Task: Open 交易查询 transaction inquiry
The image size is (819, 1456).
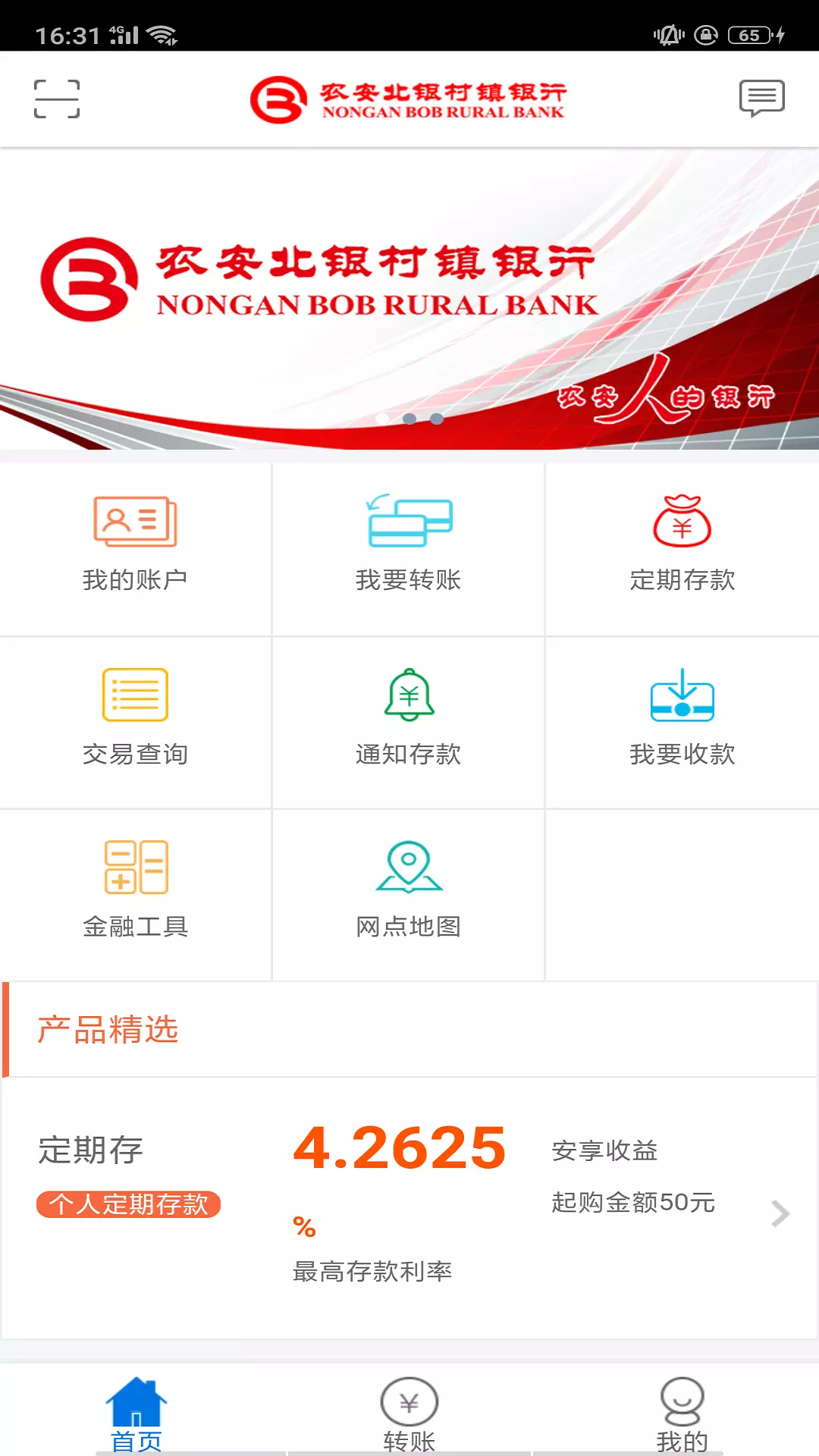Action: pyautogui.click(x=135, y=723)
